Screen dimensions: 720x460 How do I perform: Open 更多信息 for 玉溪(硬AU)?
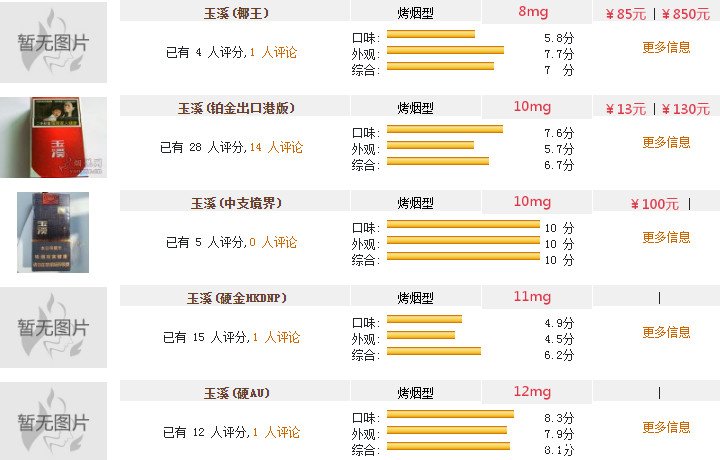[666, 427]
